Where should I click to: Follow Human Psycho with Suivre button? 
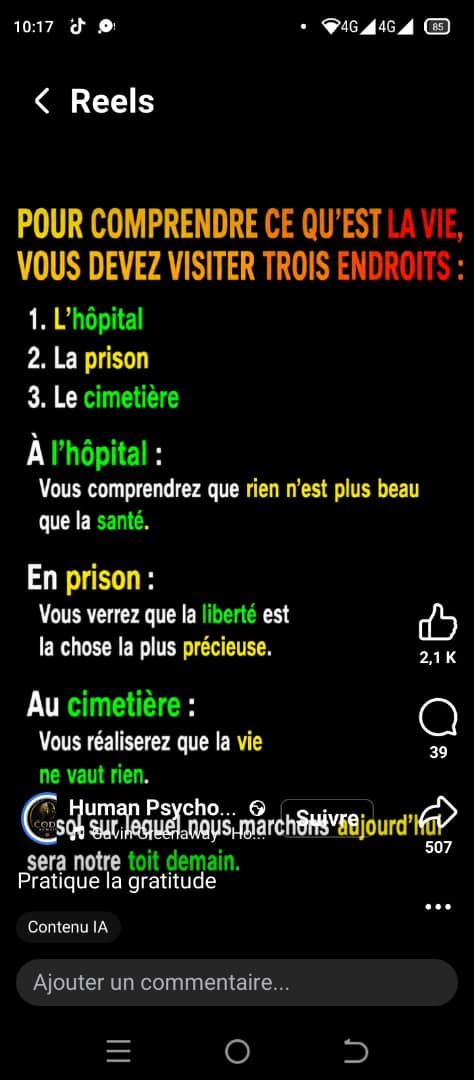[x=327, y=818]
